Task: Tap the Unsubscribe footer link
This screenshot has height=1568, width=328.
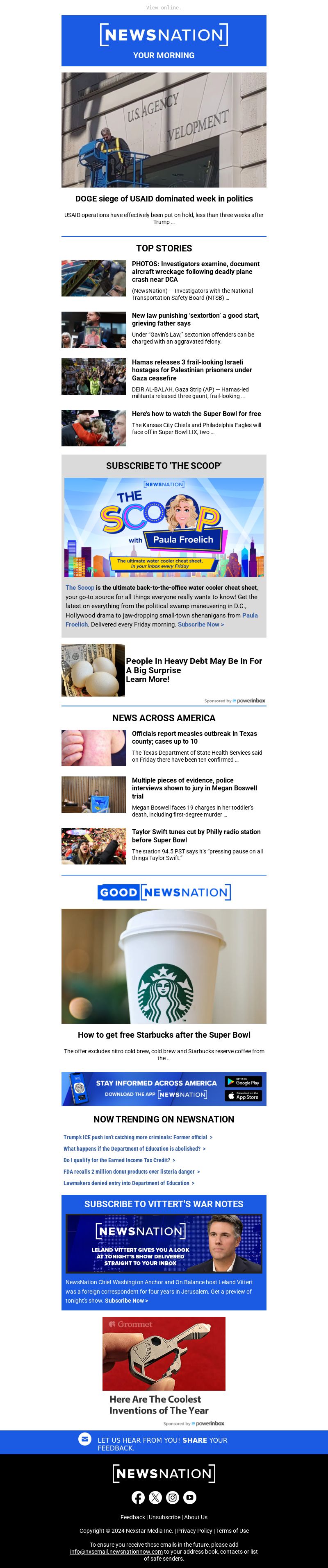Action: point(164,1517)
